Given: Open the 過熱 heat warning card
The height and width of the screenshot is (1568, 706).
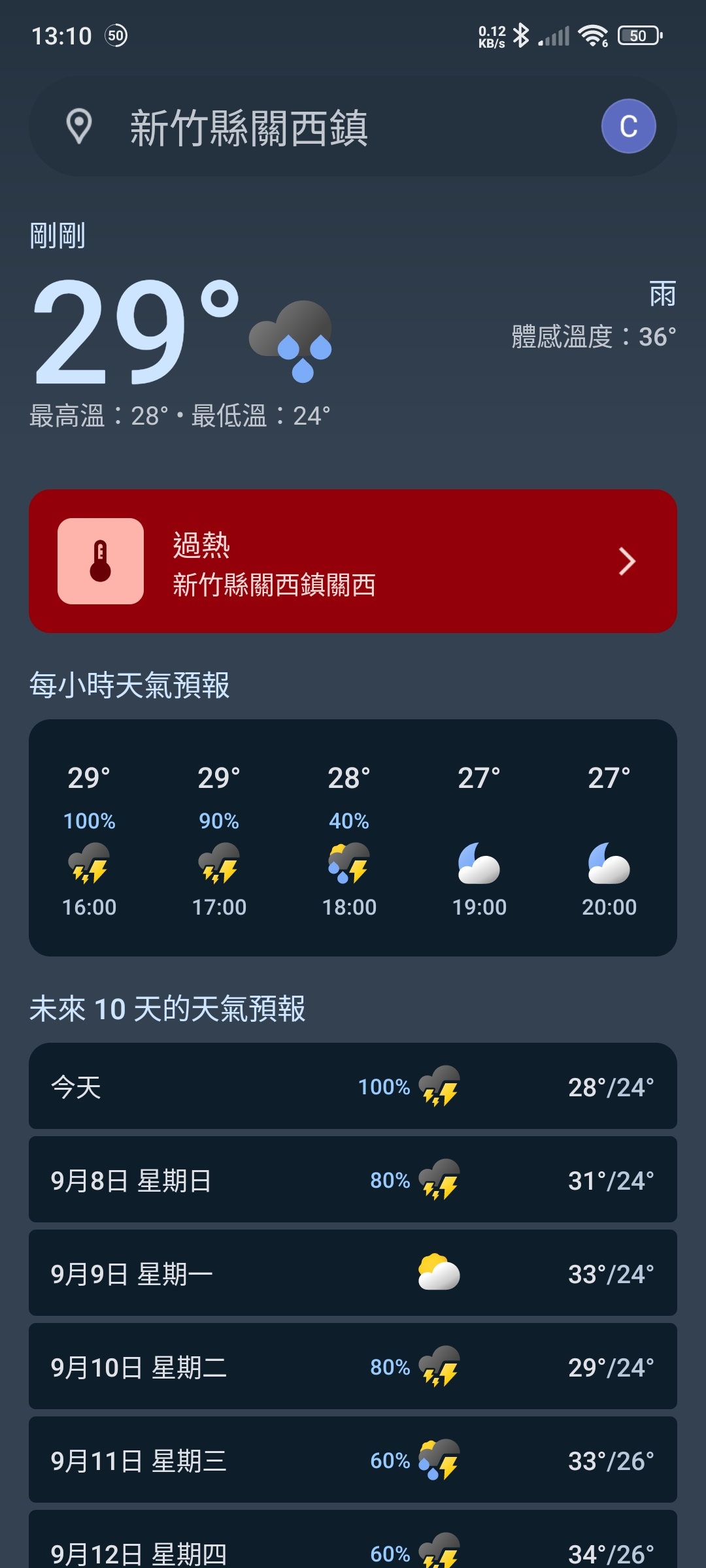Looking at the screenshot, I should (353, 561).
